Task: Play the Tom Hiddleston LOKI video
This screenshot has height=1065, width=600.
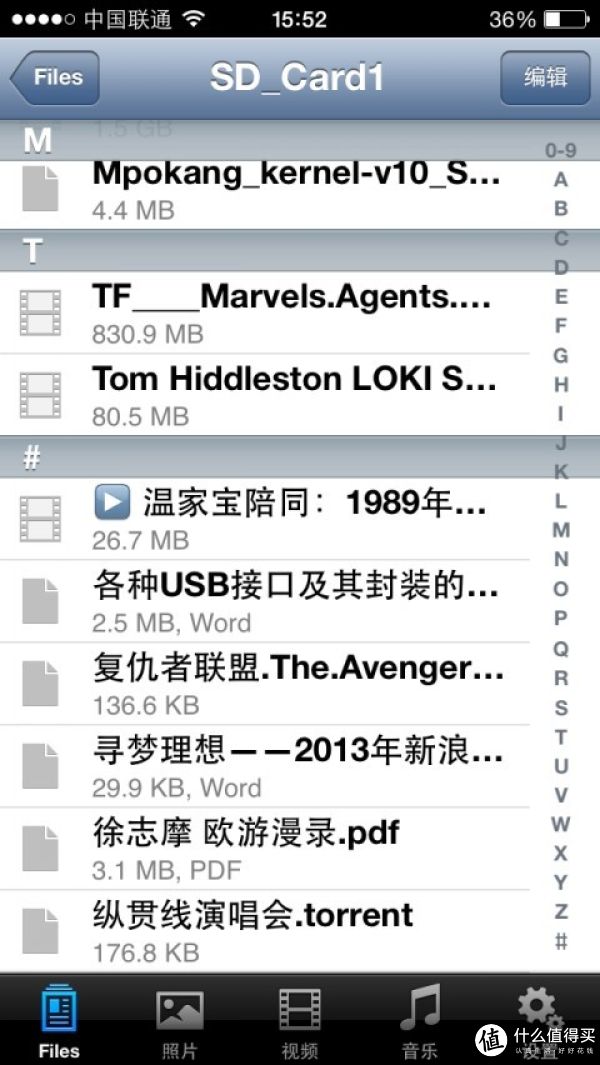Action: 265,395
